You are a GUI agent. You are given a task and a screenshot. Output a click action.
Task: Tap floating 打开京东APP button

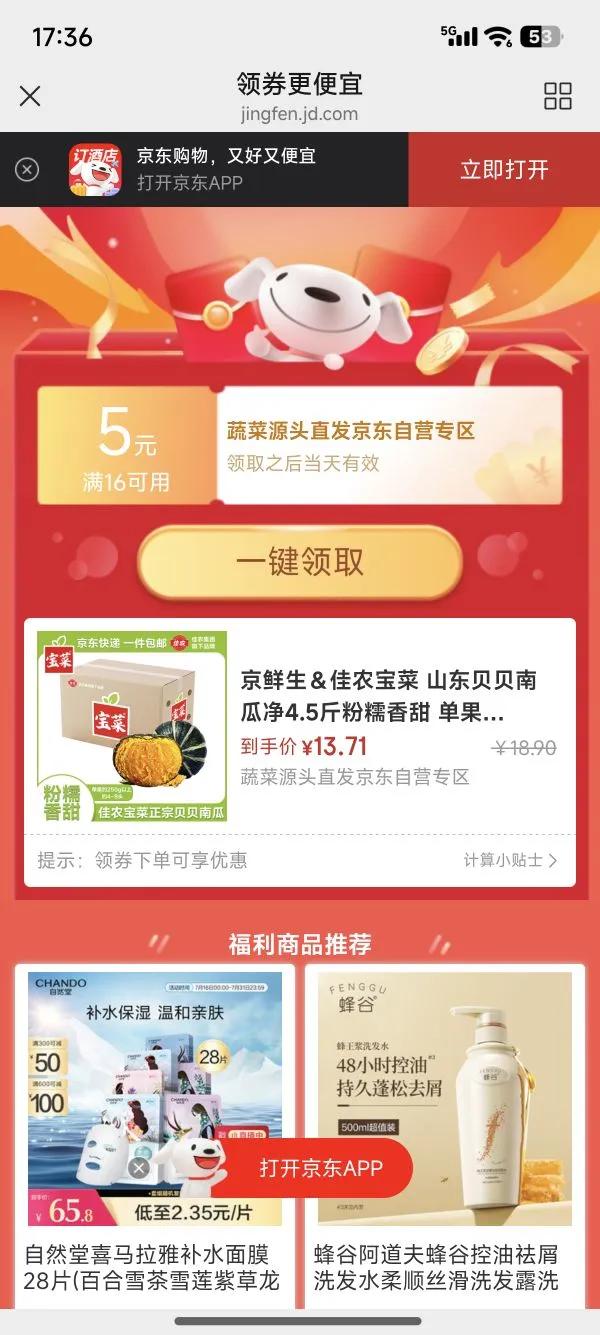point(322,1168)
